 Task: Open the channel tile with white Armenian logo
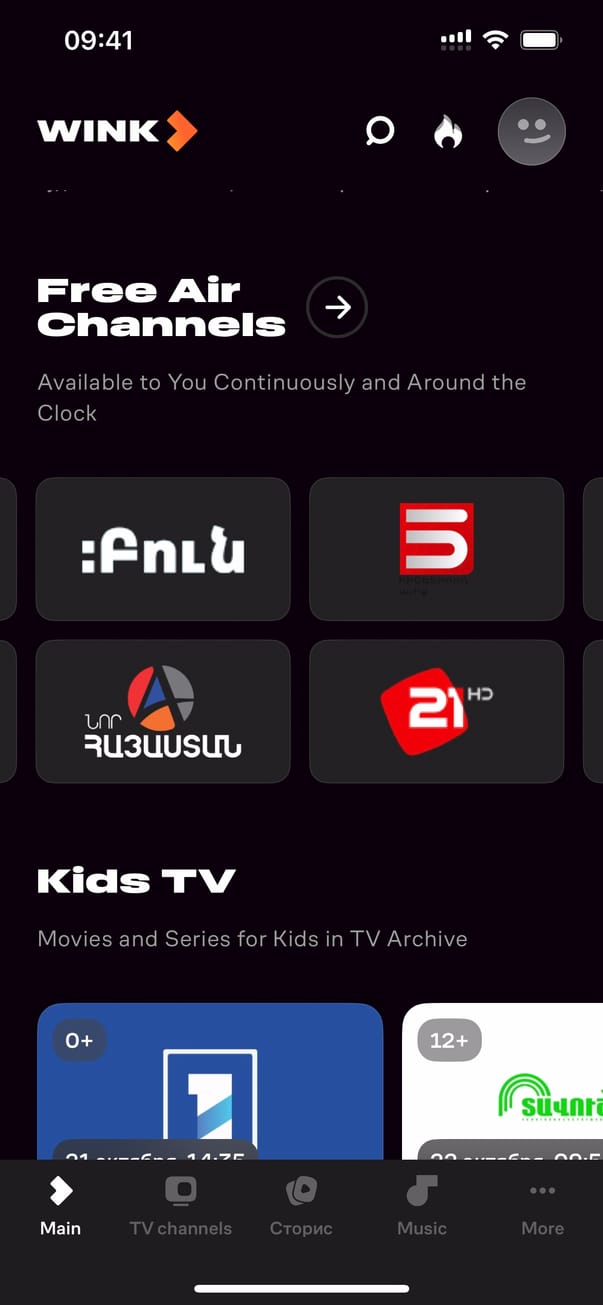(x=163, y=549)
